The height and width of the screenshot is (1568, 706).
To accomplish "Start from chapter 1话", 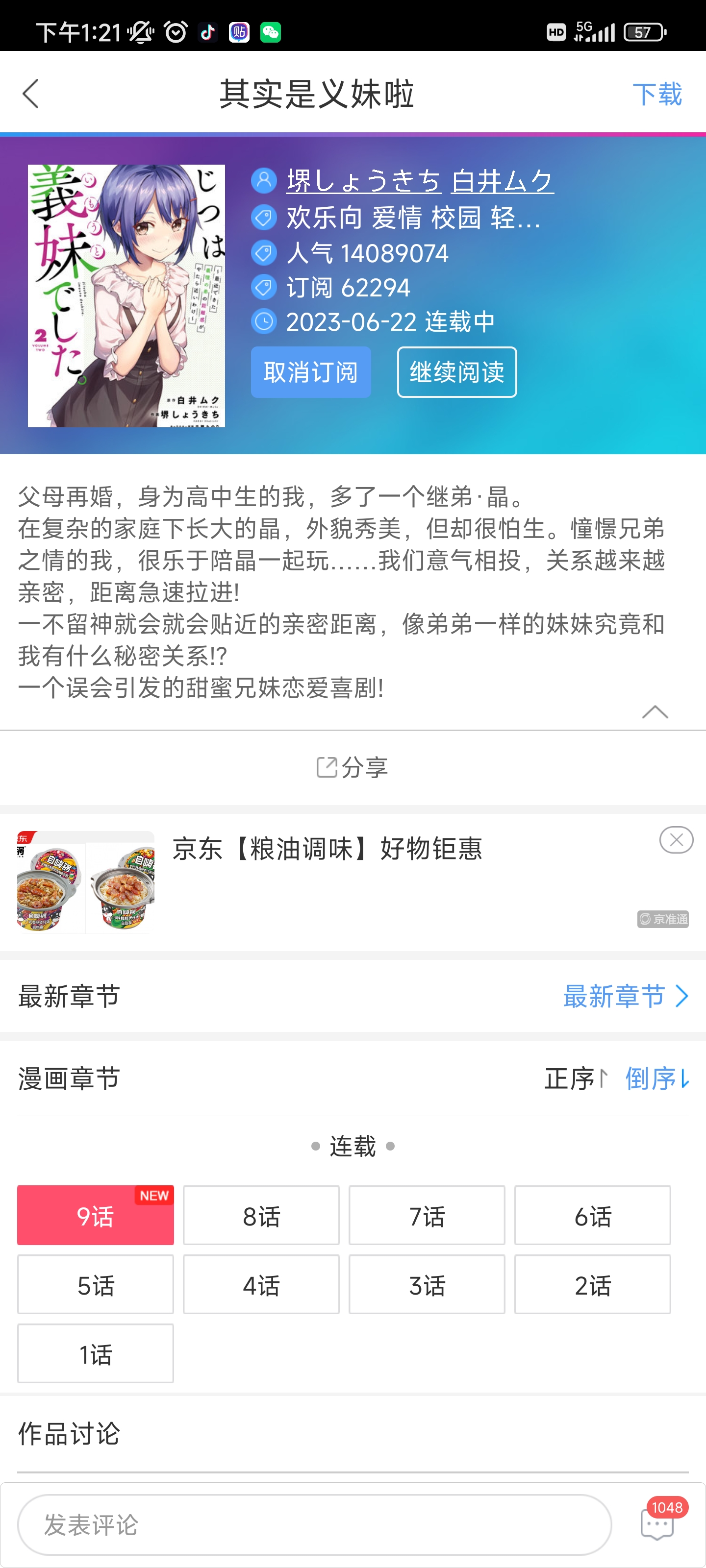I will (96, 1354).
